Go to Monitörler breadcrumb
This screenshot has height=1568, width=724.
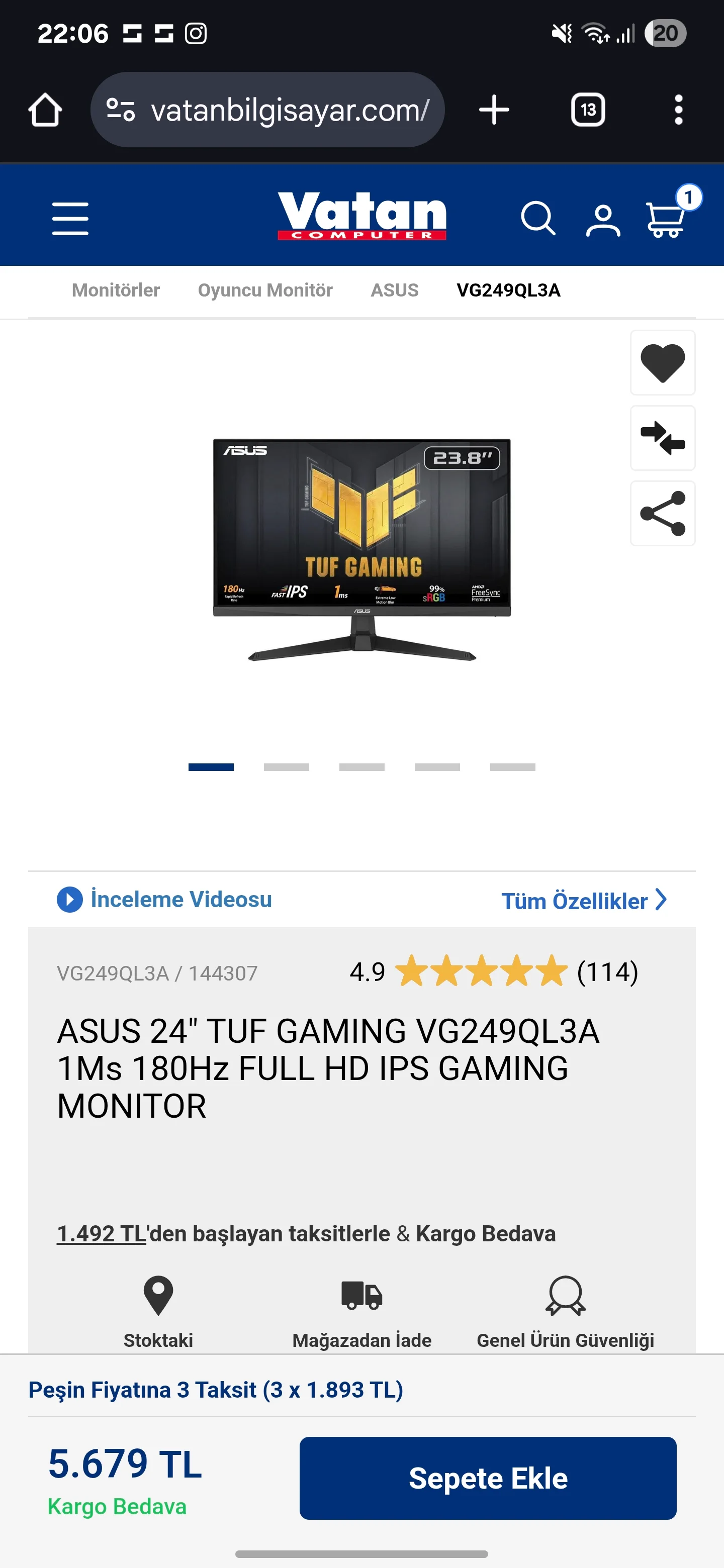pos(116,290)
